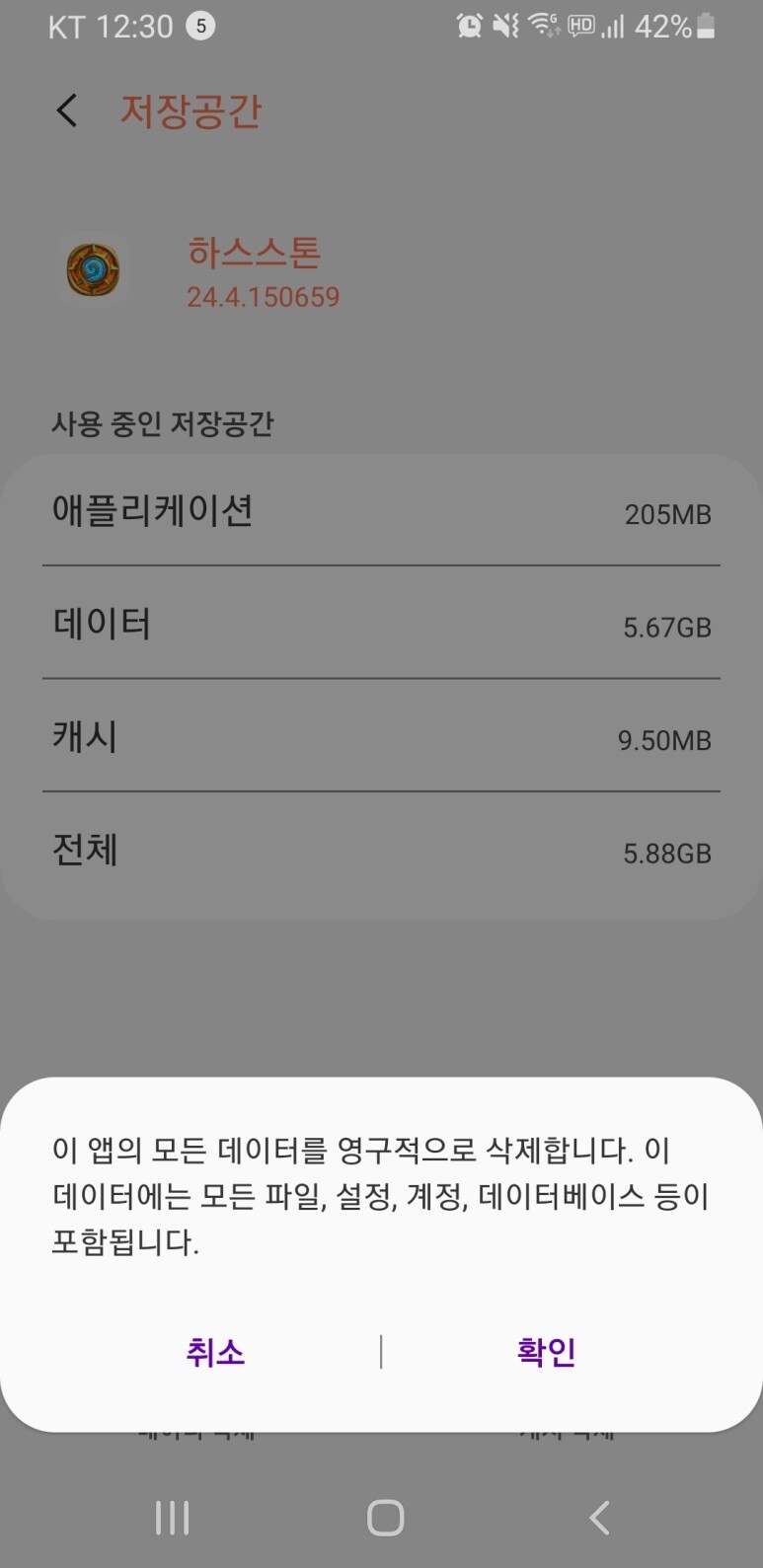Image resolution: width=763 pixels, height=1568 pixels.
Task: Confirm deletion with the 확인 button
Action: point(546,1352)
